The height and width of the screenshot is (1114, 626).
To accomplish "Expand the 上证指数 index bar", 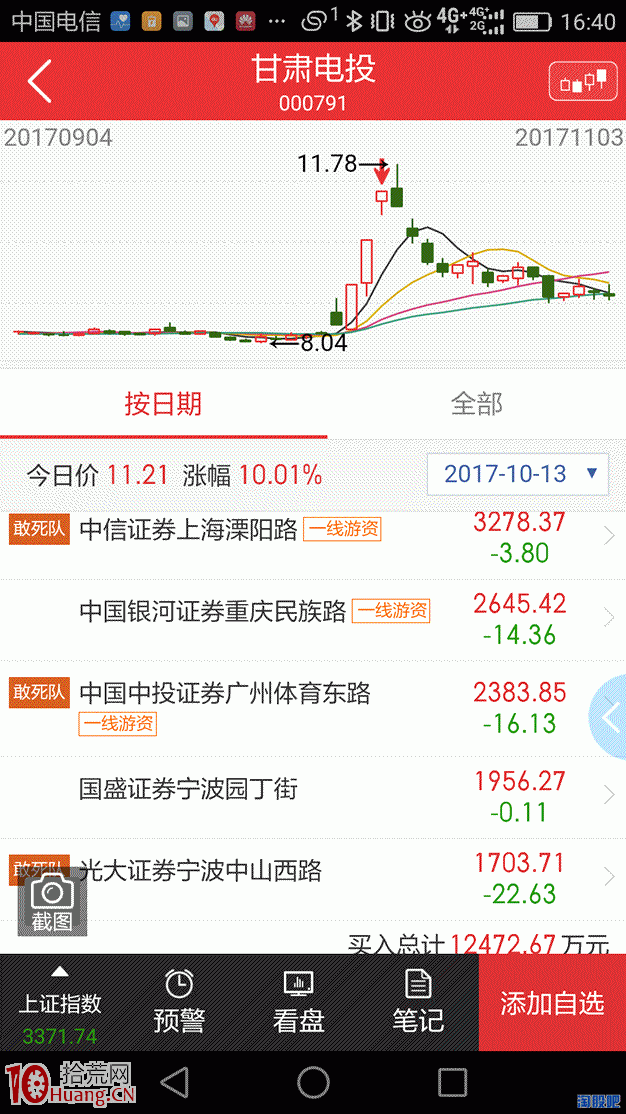I will (60, 1003).
